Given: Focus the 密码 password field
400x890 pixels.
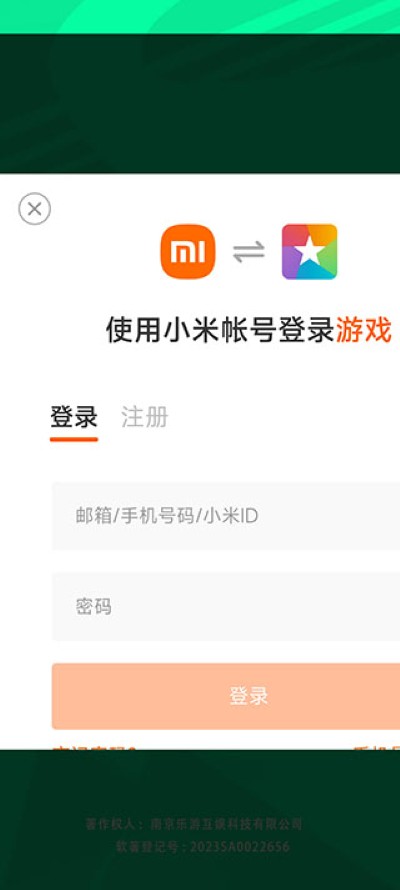Looking at the screenshot, I should click(x=226, y=607).
